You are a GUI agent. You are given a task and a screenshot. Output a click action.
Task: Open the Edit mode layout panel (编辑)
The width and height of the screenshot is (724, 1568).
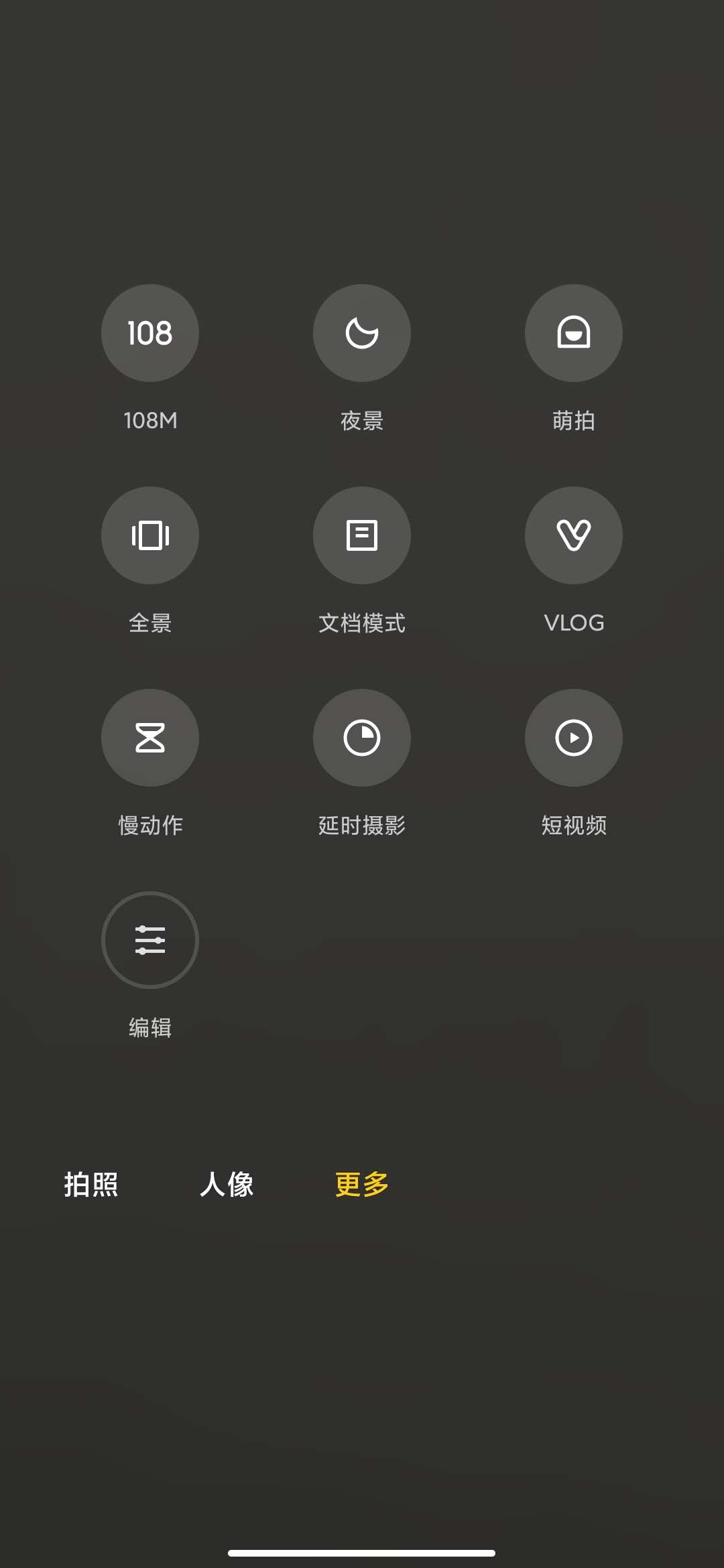[x=149, y=940]
